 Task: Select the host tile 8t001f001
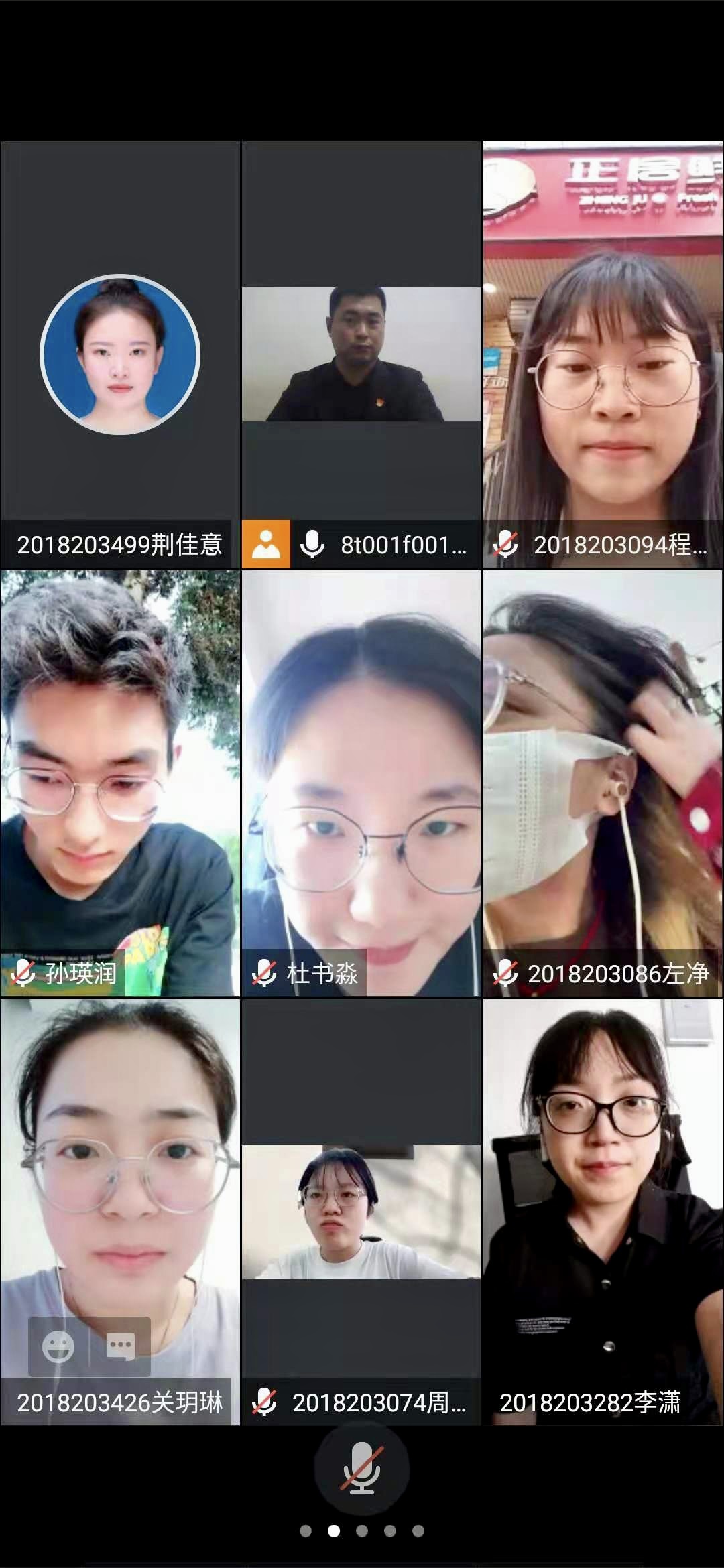361,355
